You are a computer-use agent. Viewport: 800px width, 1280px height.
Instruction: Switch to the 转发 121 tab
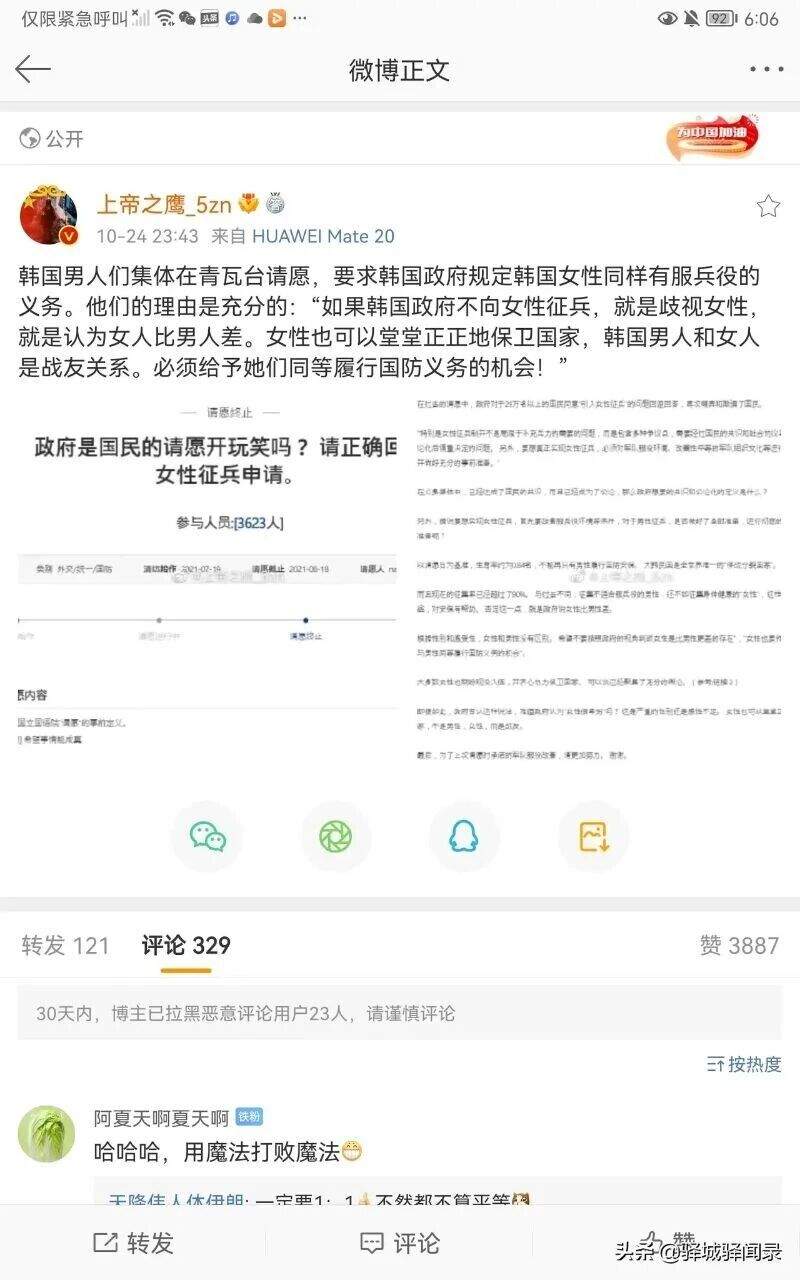[66, 945]
